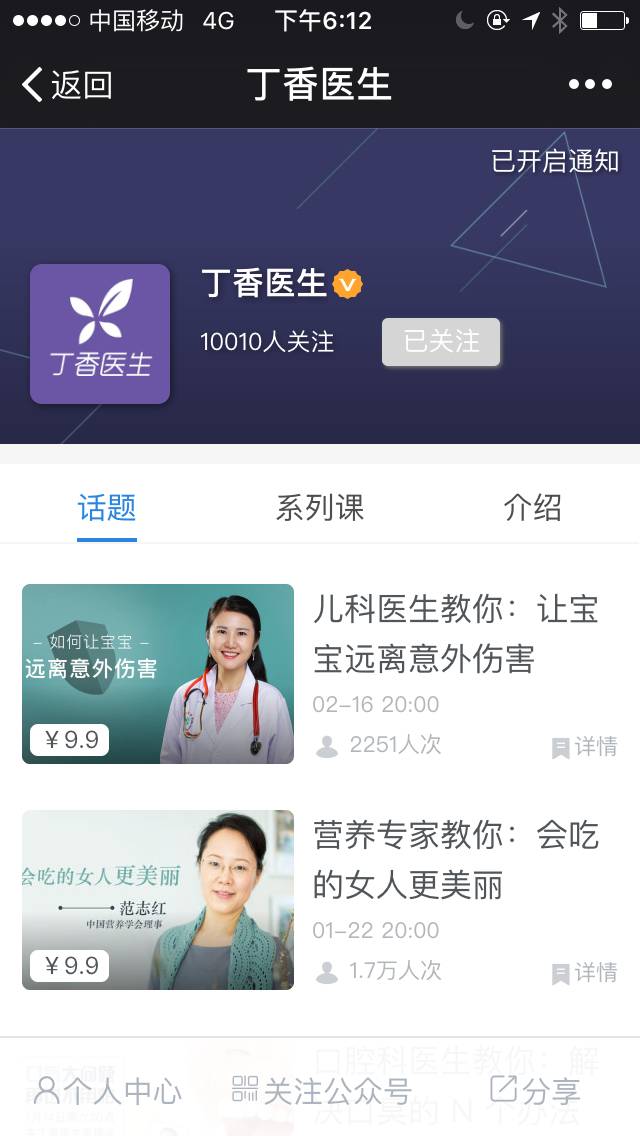Tap the 已关注 follow button
This screenshot has width=640, height=1136.
click(441, 342)
